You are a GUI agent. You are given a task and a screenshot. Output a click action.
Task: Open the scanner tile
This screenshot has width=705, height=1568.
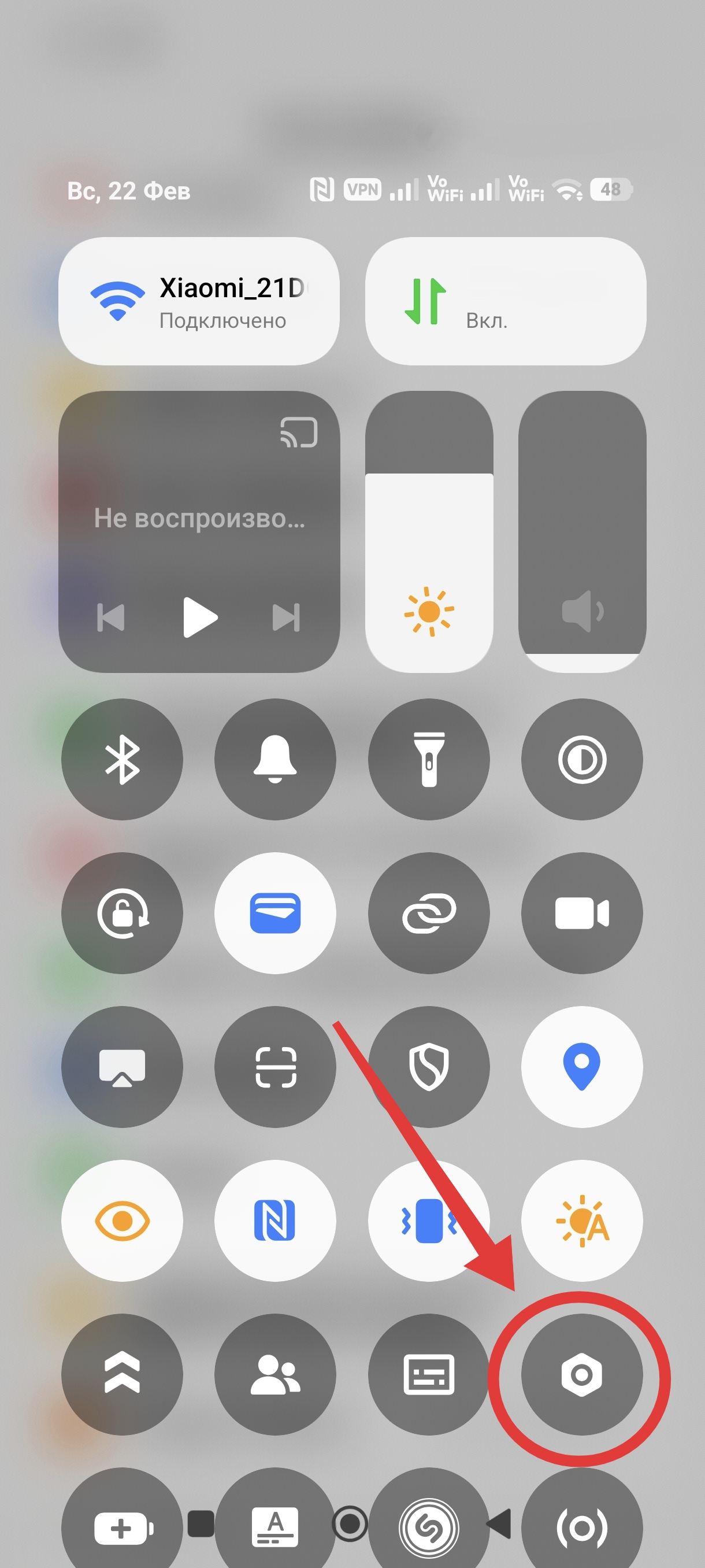(x=275, y=1066)
